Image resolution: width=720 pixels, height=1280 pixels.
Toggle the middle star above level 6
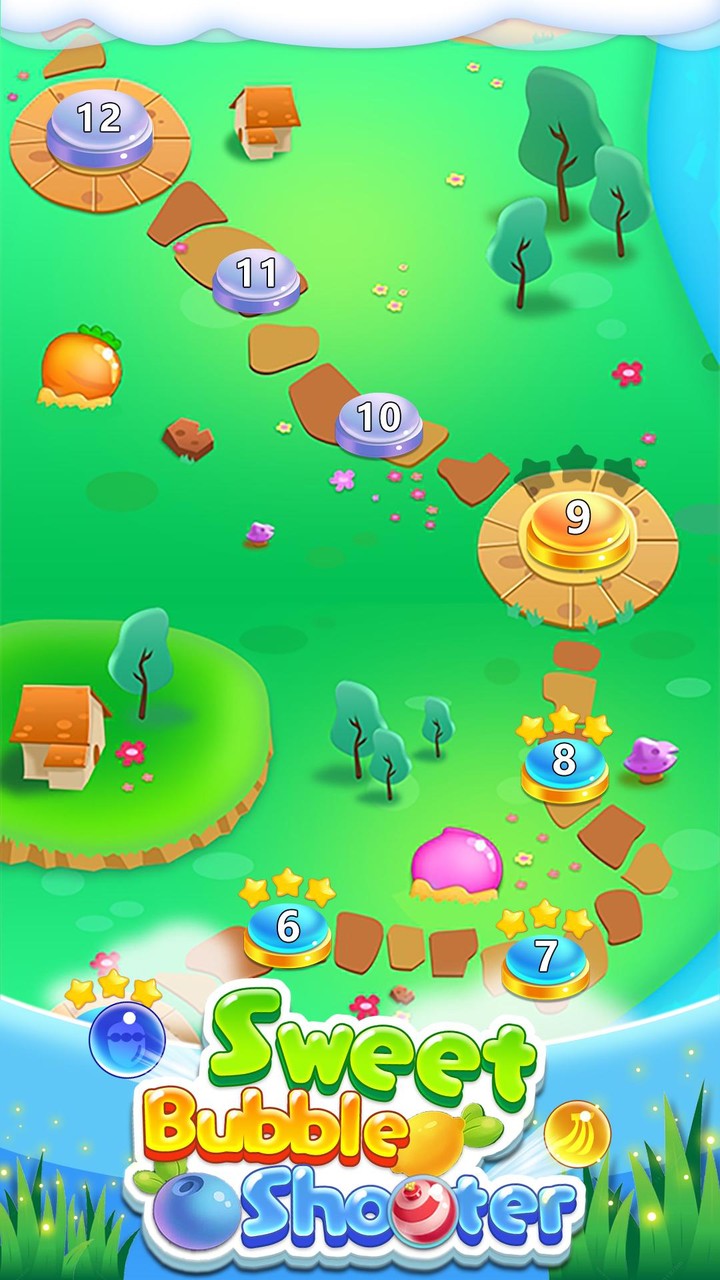point(287,884)
